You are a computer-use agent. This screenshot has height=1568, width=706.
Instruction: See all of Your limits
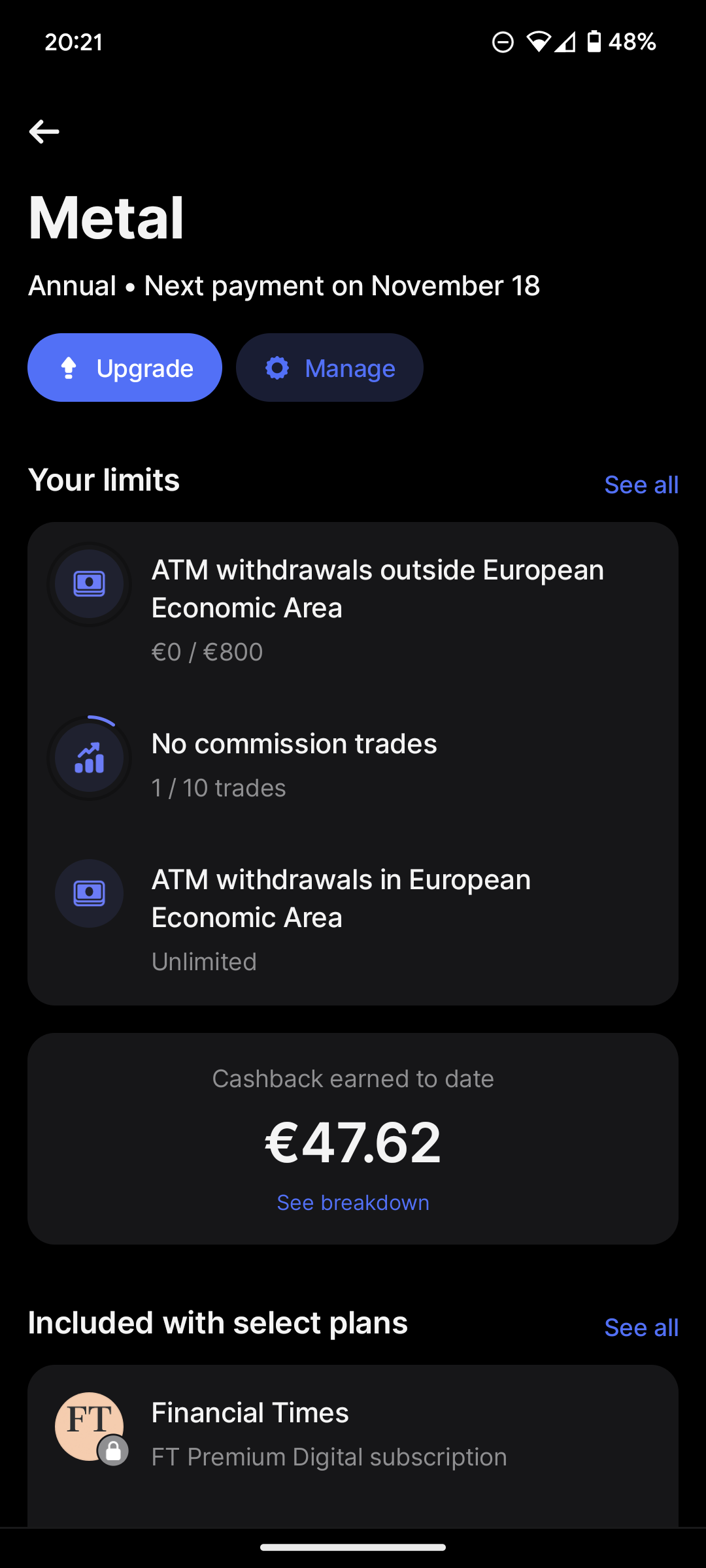click(x=641, y=485)
